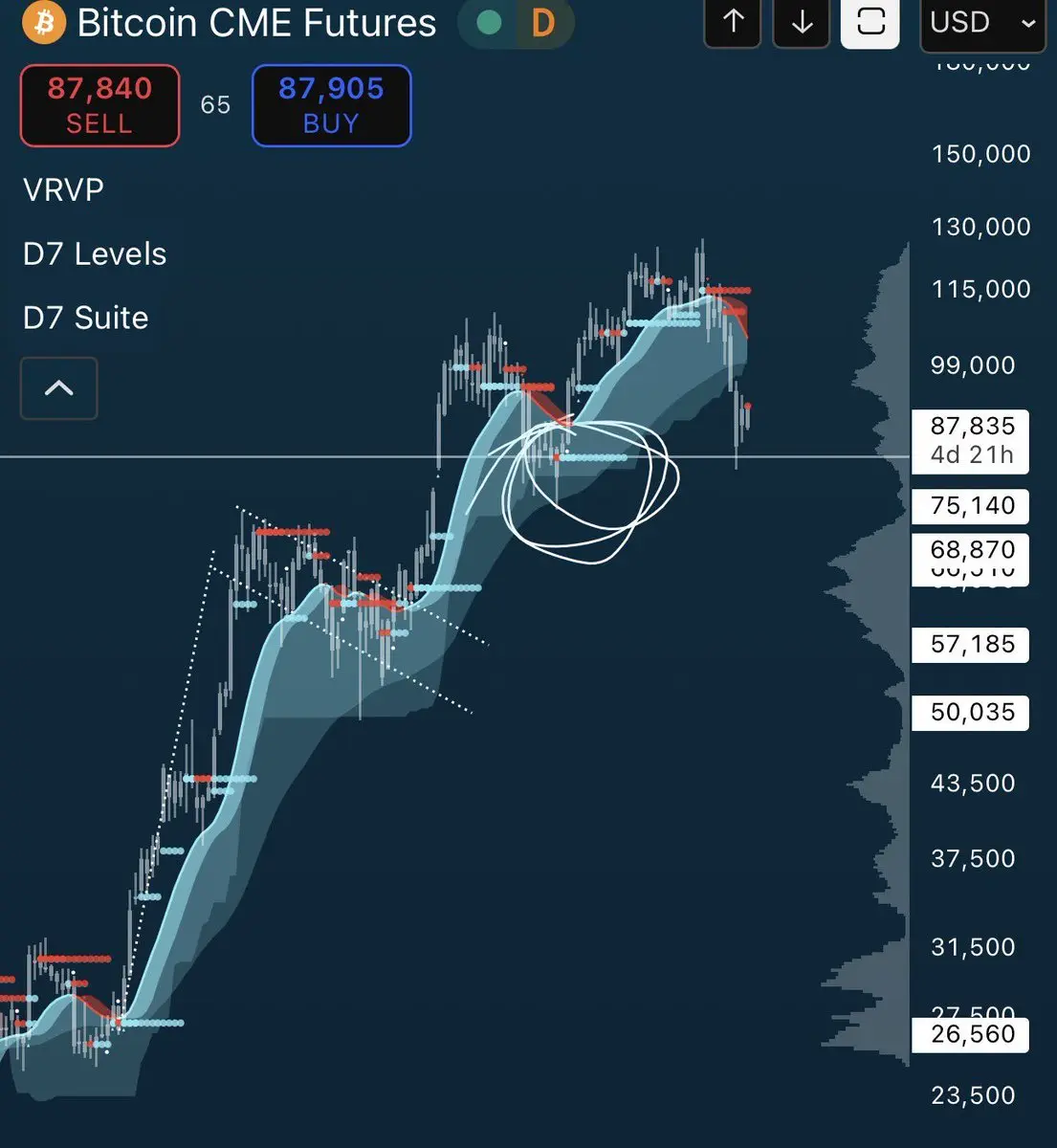
Task: Tap the 87,905 BUY button
Action: [331, 105]
